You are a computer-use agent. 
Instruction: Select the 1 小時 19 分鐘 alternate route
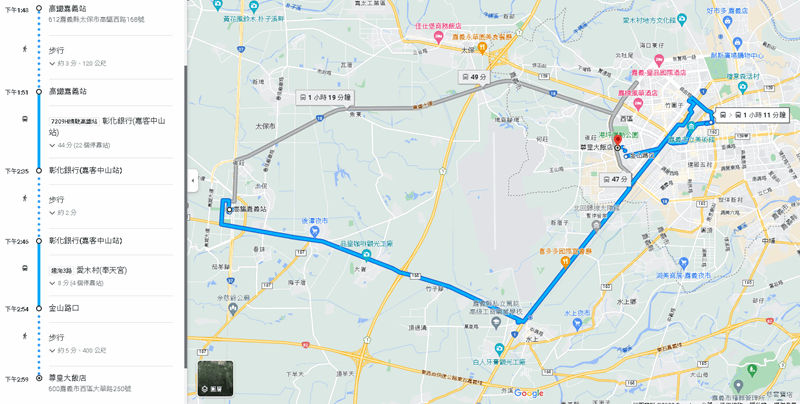click(x=332, y=98)
